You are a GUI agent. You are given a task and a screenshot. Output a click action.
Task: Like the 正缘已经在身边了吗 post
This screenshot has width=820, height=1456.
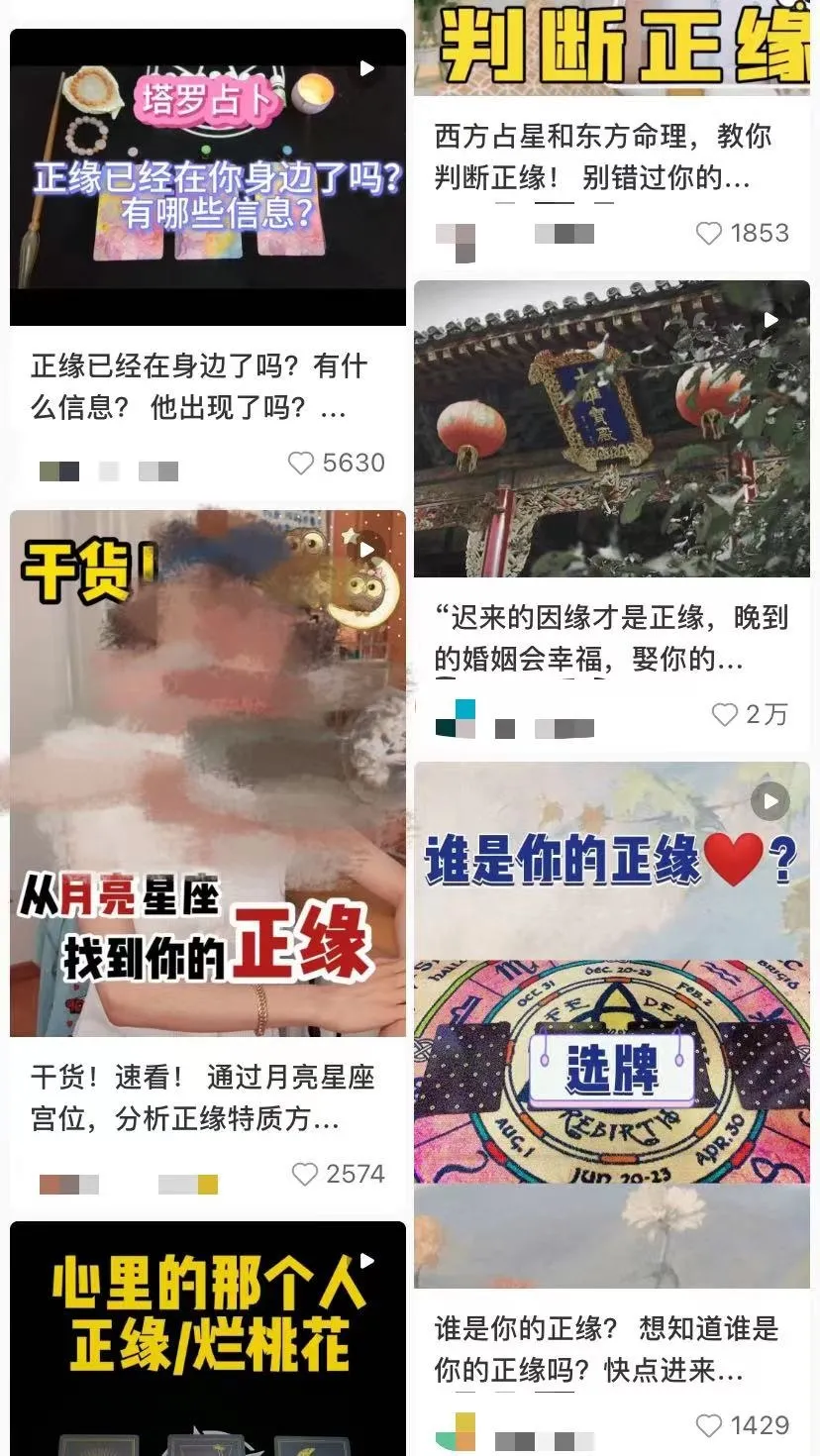pos(301,463)
